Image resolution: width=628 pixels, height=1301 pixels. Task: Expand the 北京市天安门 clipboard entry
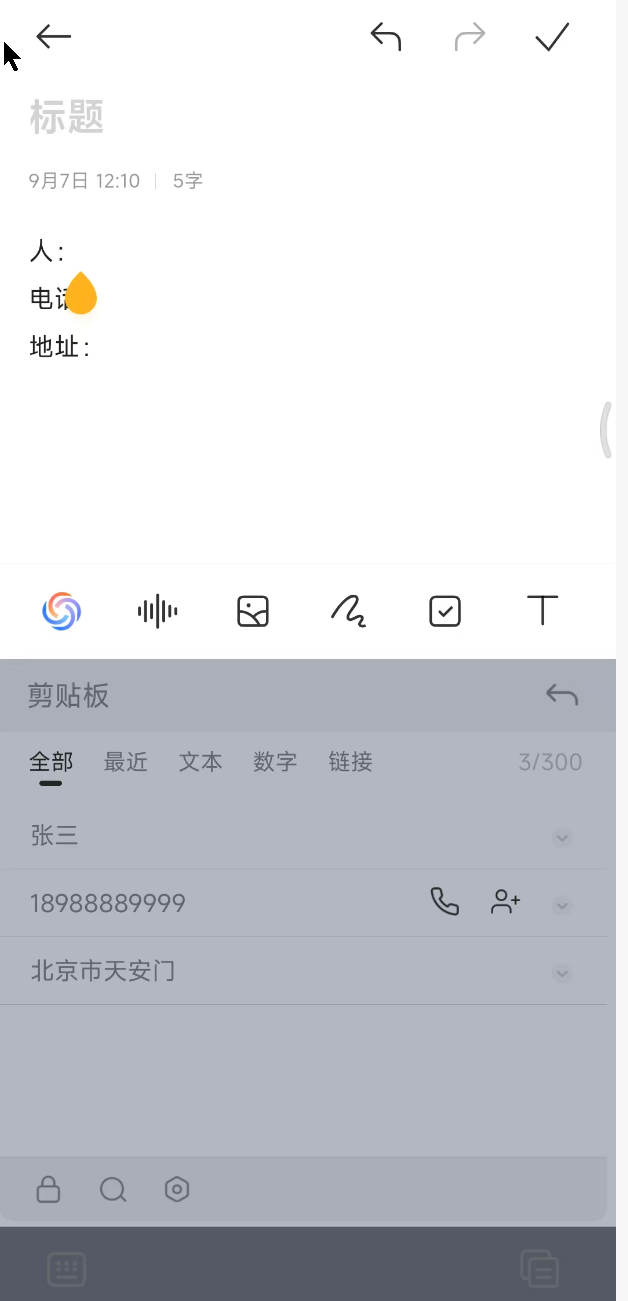(x=562, y=972)
